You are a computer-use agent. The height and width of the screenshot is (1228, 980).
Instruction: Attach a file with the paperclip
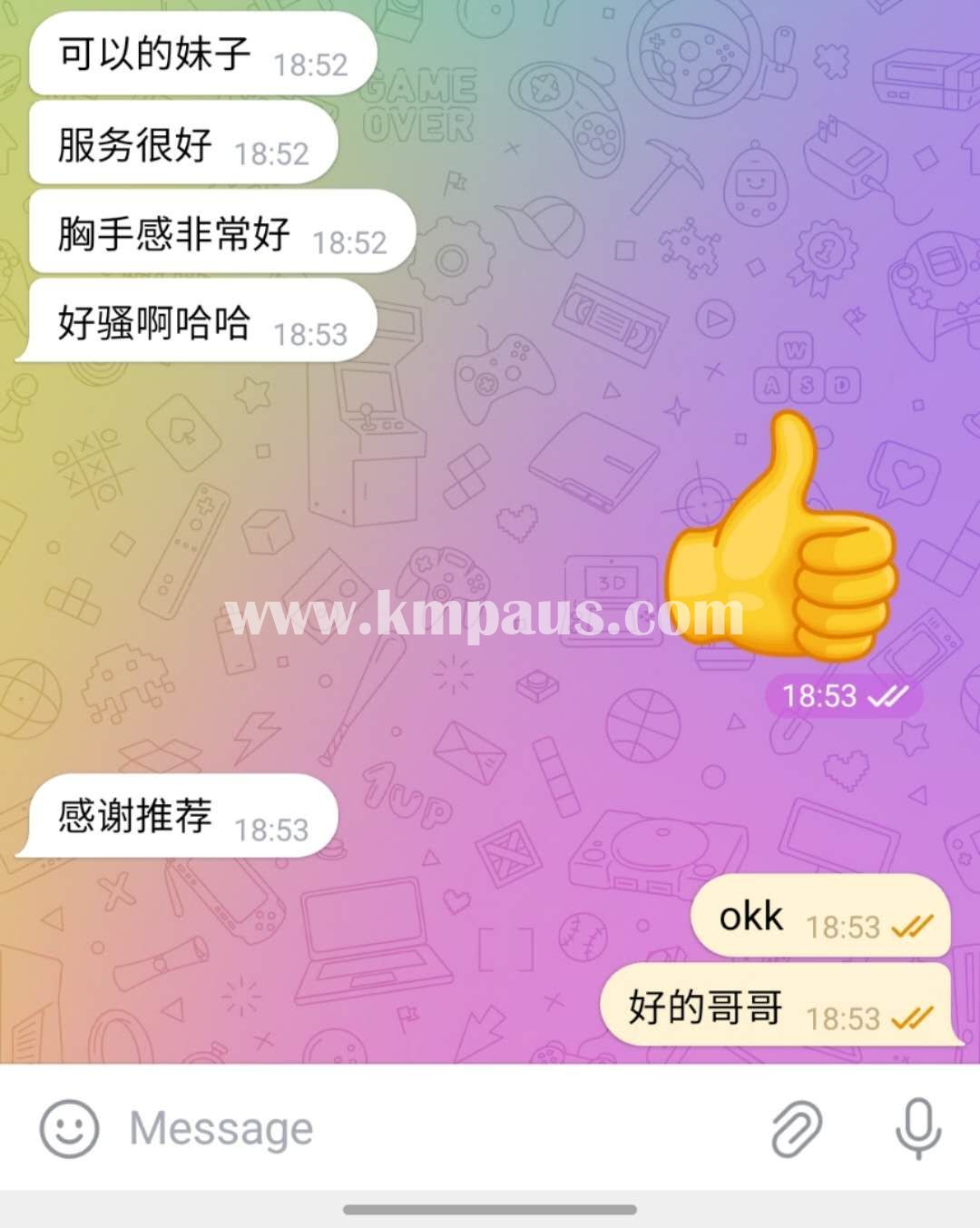(796, 1128)
